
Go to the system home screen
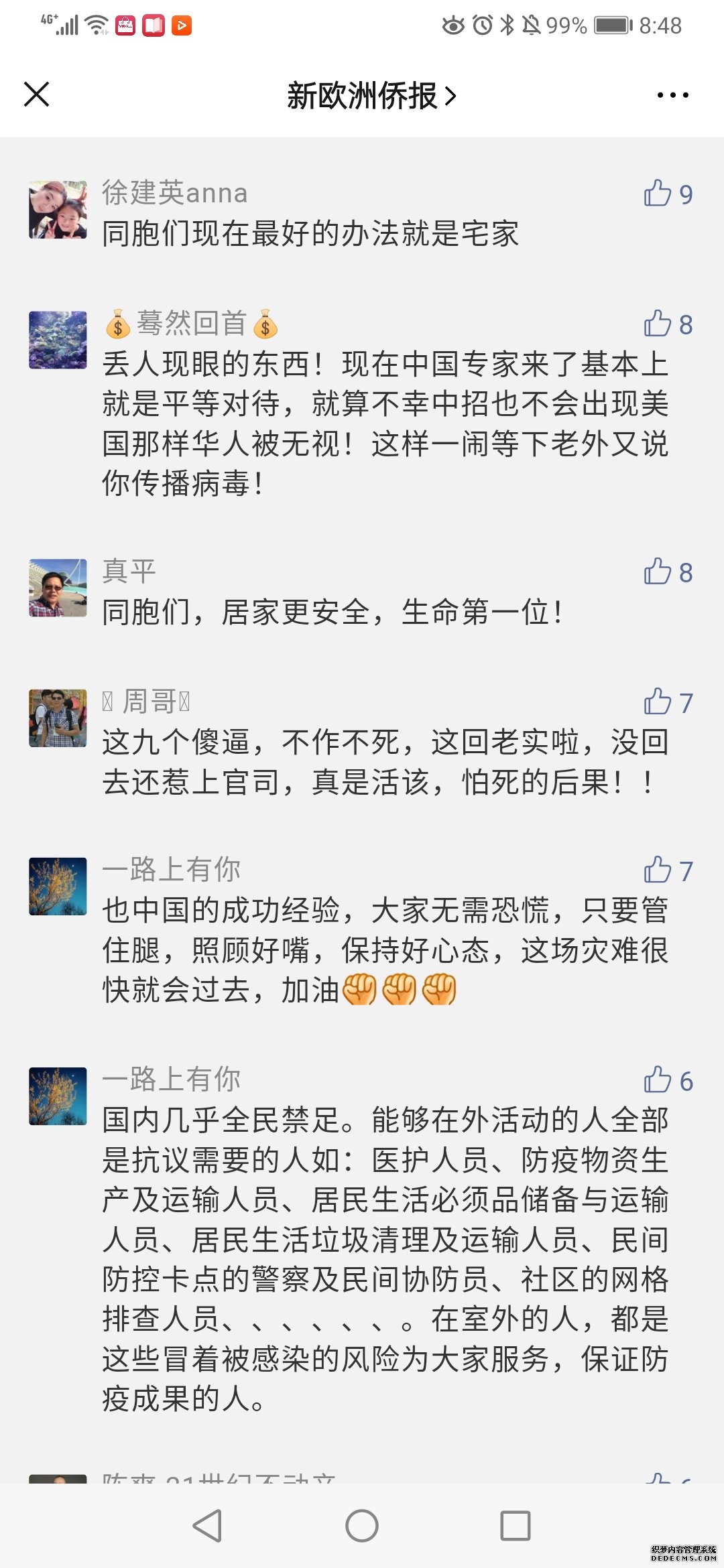point(362,1526)
